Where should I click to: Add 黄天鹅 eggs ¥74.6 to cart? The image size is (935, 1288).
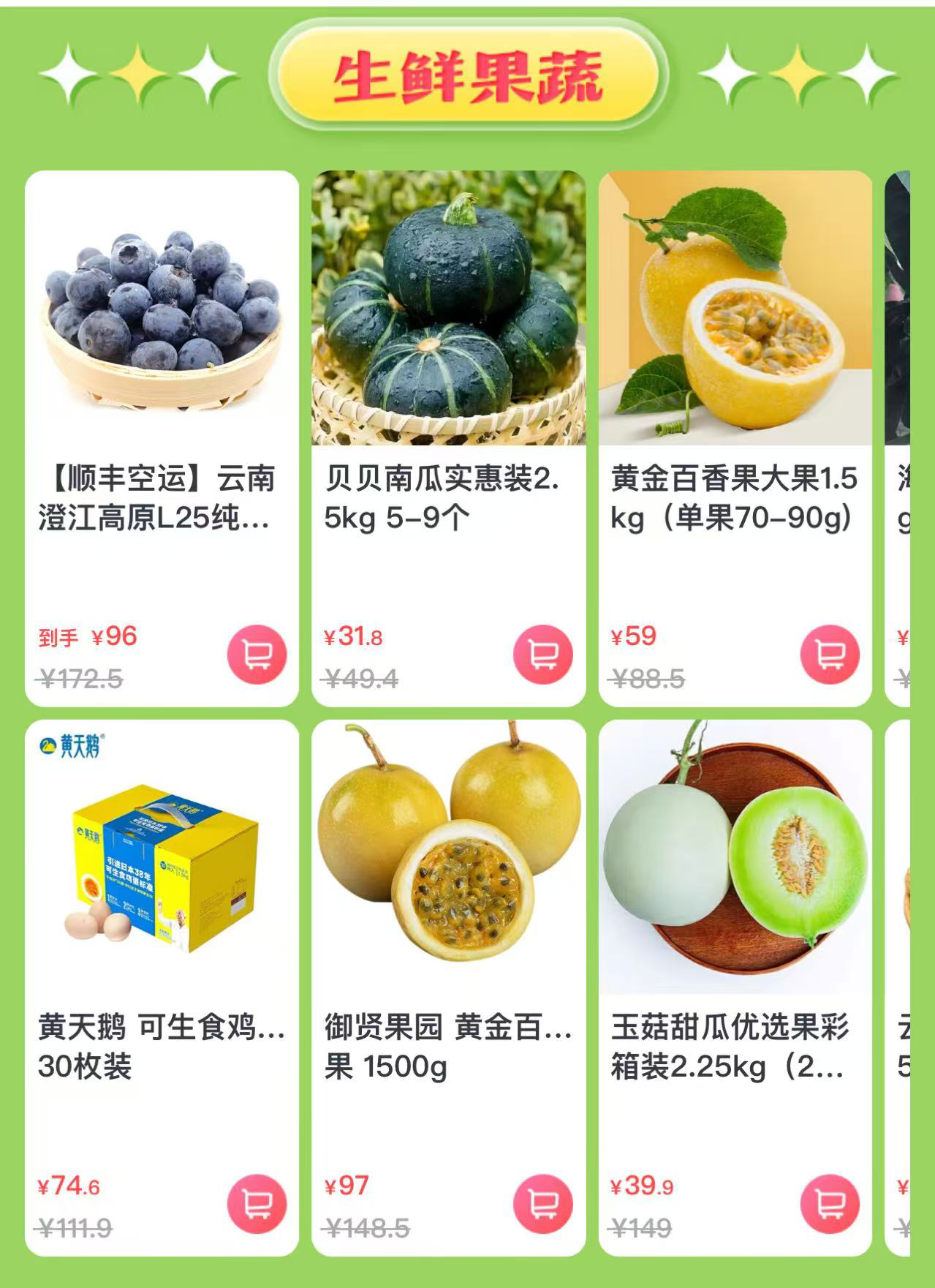click(x=257, y=1203)
